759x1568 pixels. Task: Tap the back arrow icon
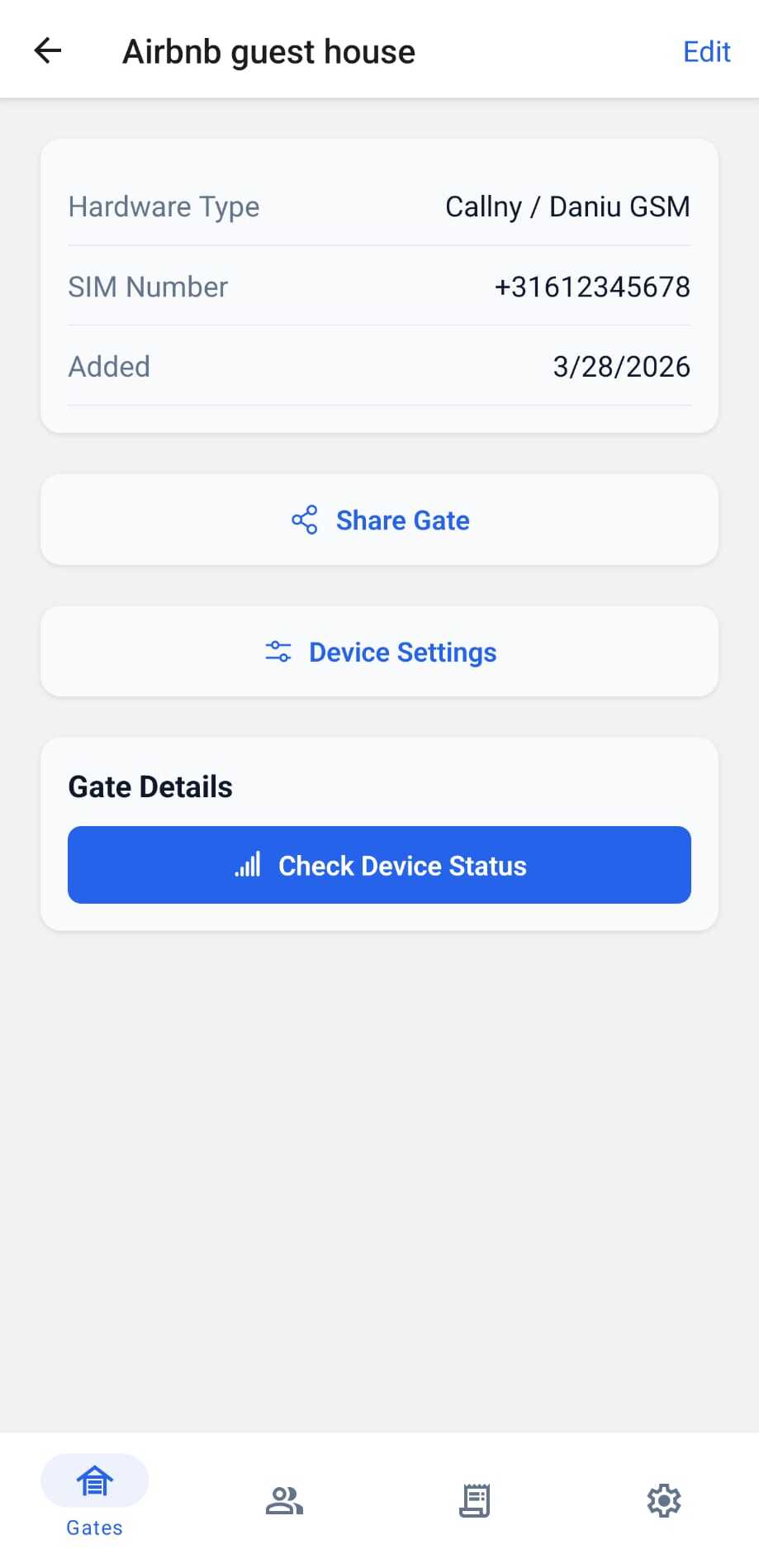click(x=47, y=50)
